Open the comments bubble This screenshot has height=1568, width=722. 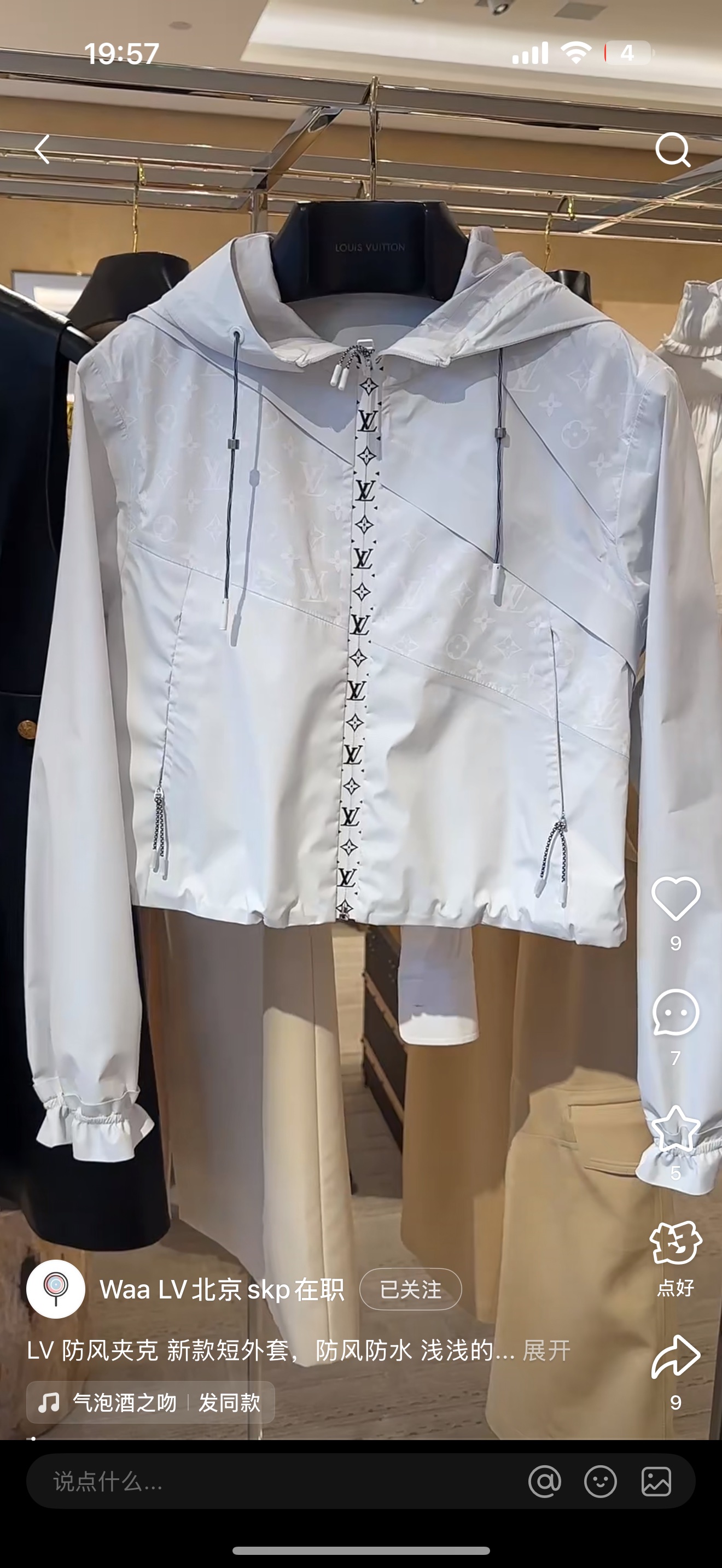675,1011
